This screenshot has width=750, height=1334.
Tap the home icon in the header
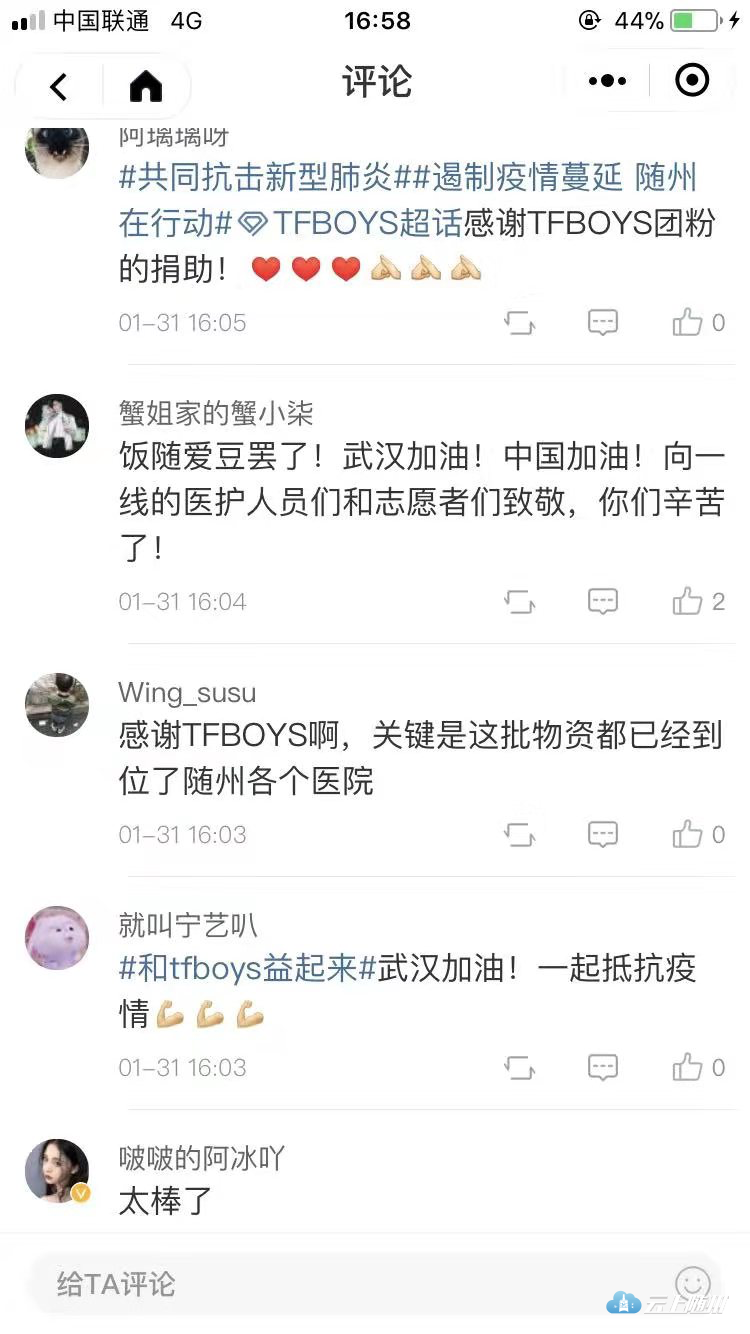pos(146,86)
